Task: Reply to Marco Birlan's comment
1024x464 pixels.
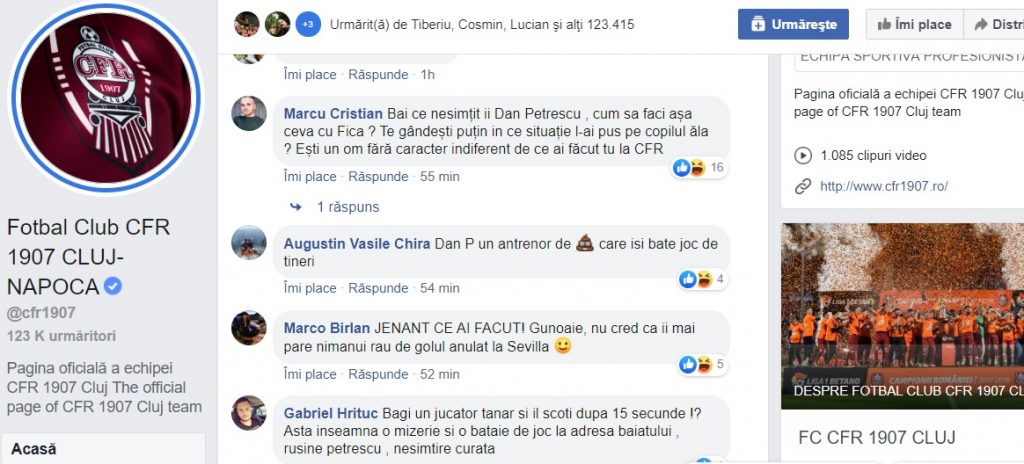Action: coord(378,374)
